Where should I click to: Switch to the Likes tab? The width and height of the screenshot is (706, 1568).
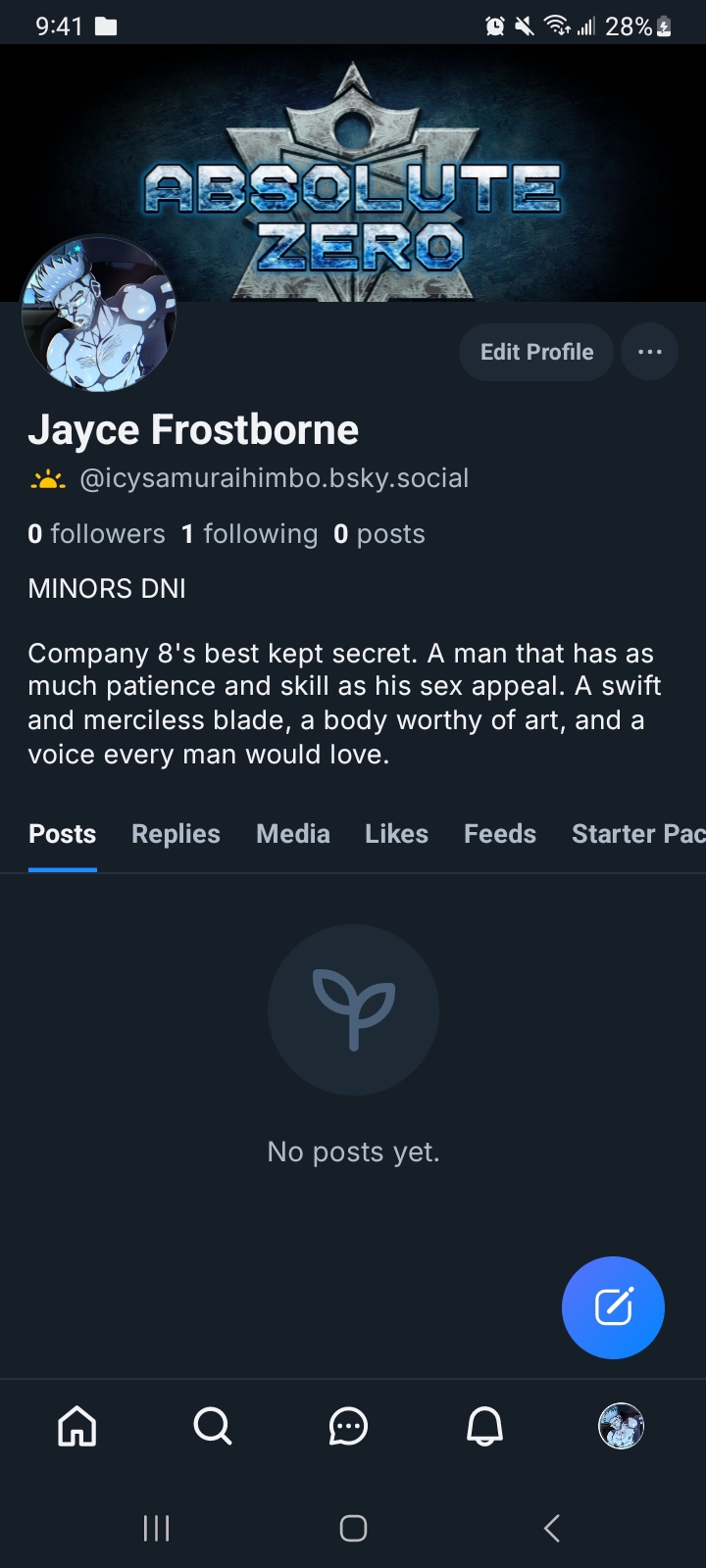click(396, 834)
